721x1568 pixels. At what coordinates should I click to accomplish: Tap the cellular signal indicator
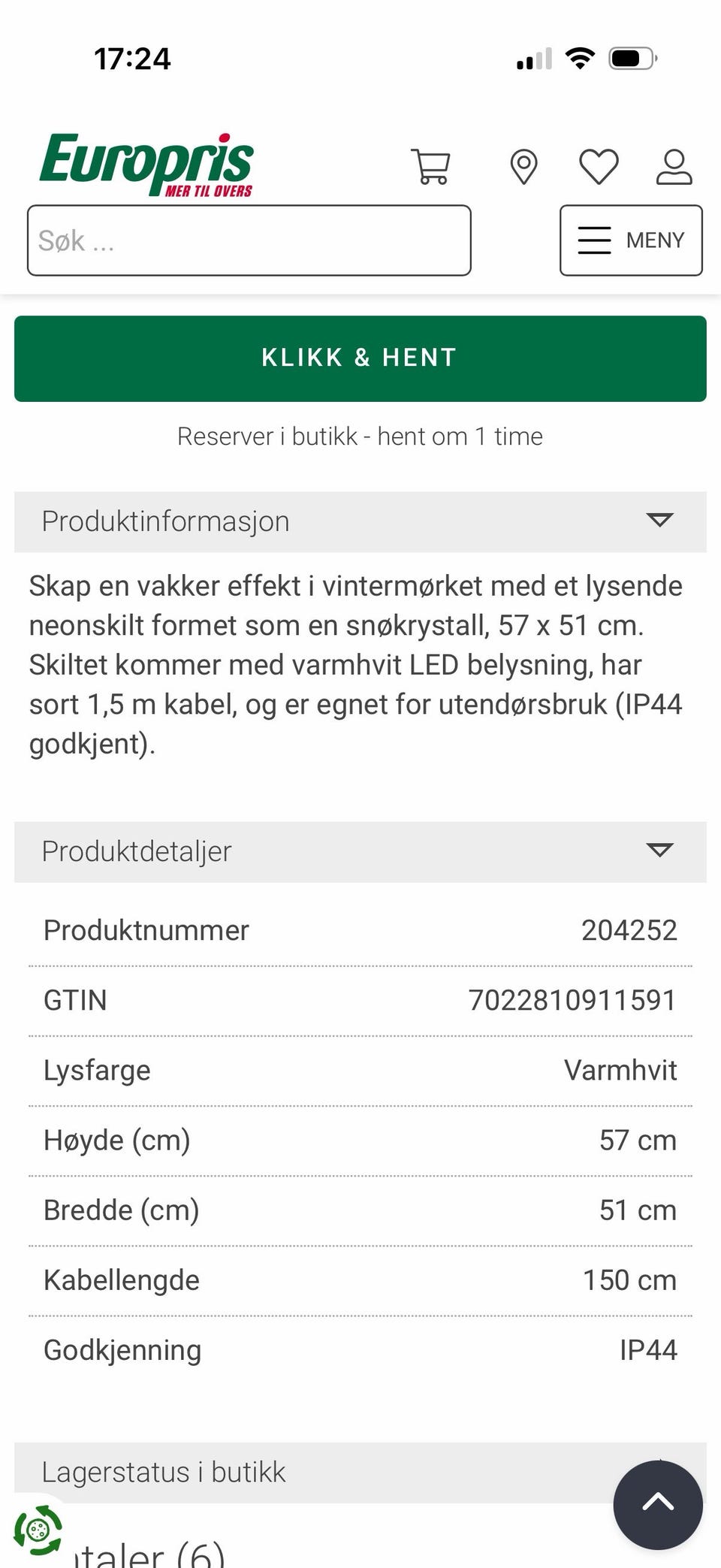(x=533, y=57)
